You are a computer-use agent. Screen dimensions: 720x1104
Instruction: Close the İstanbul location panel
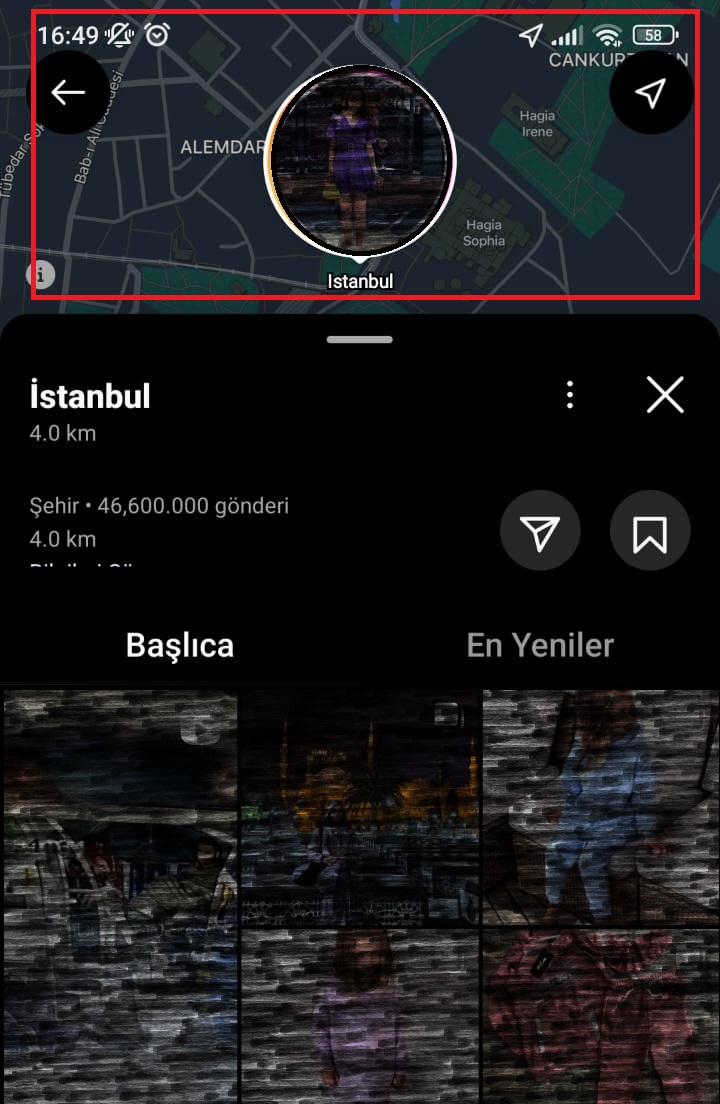665,395
